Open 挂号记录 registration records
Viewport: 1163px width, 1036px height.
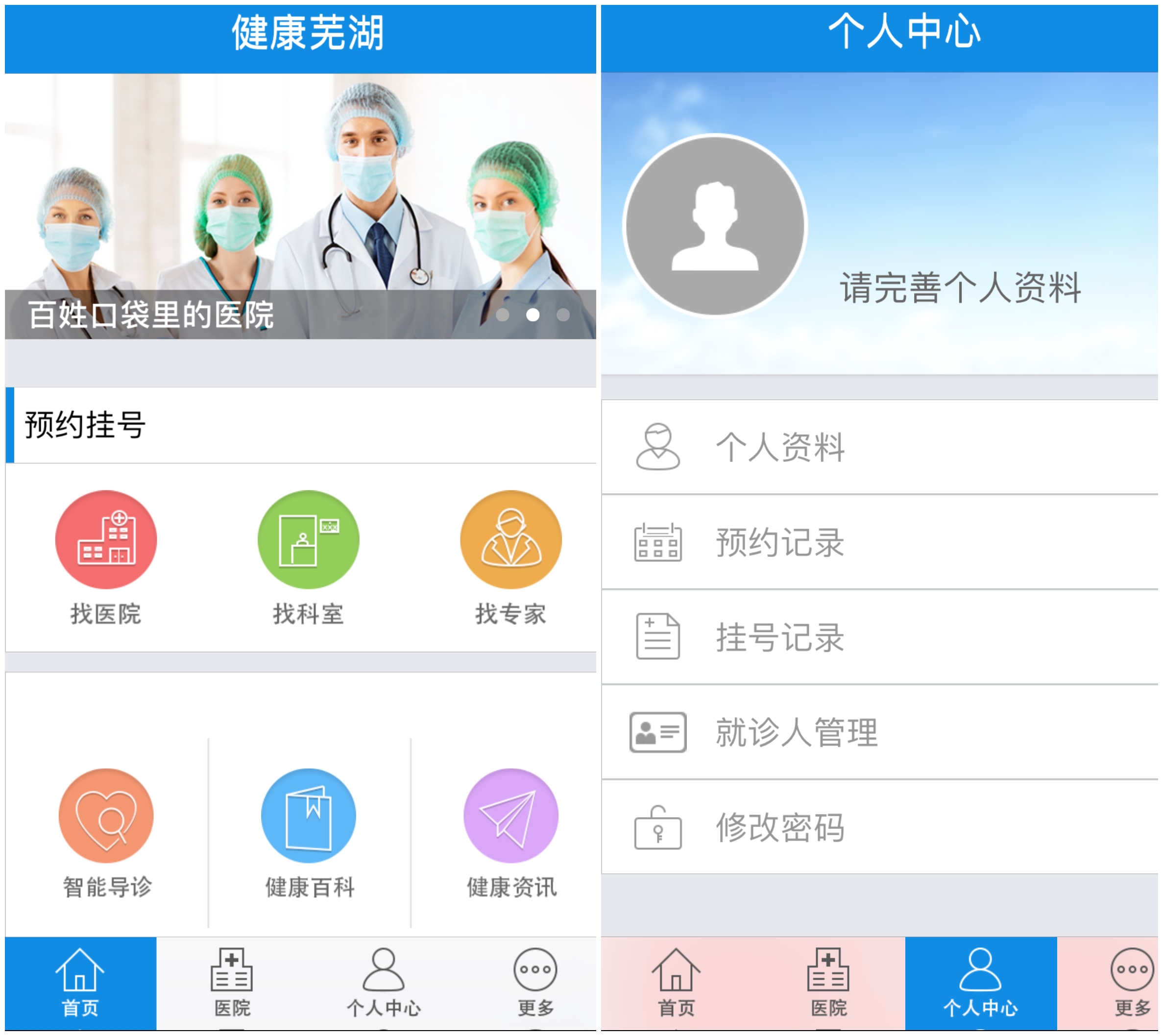(879, 637)
